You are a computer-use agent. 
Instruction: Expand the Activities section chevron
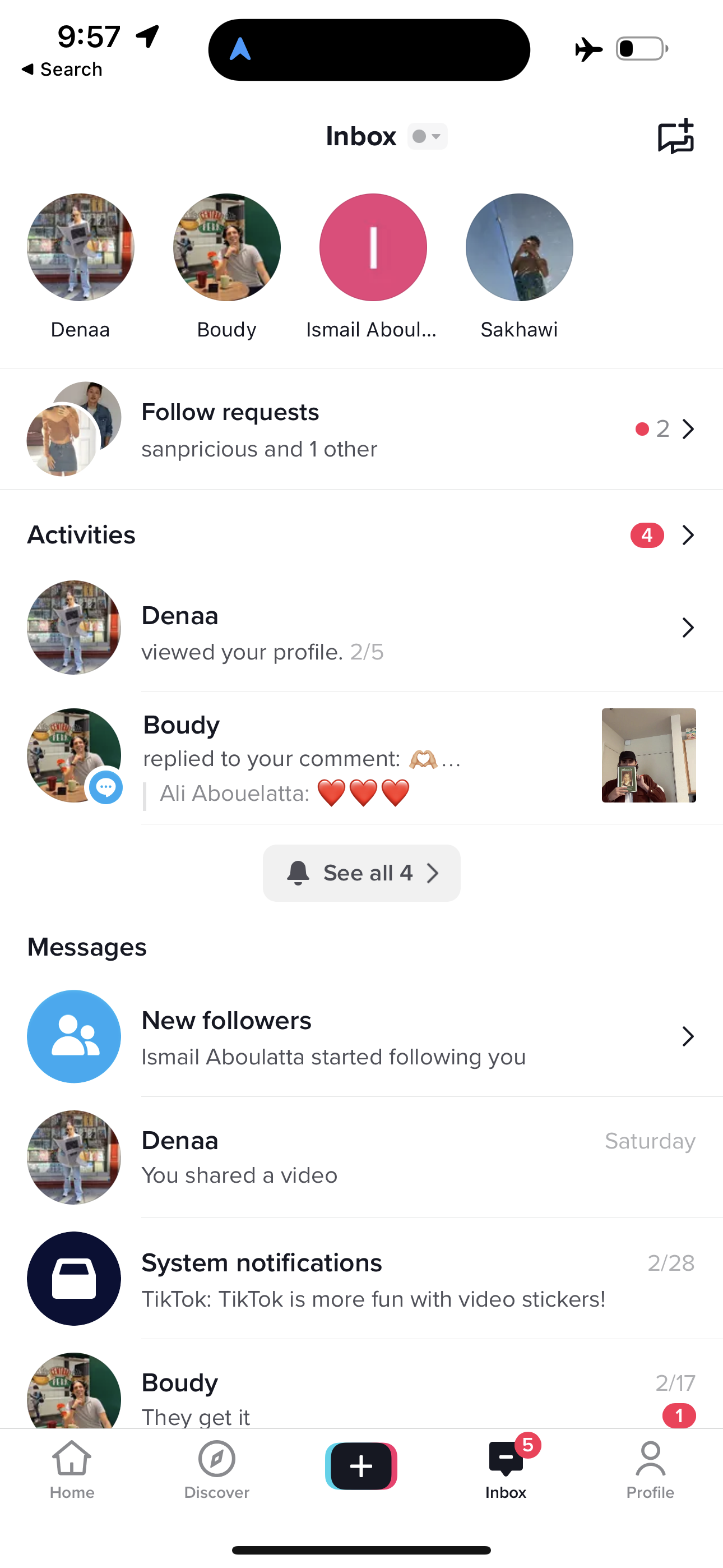688,535
